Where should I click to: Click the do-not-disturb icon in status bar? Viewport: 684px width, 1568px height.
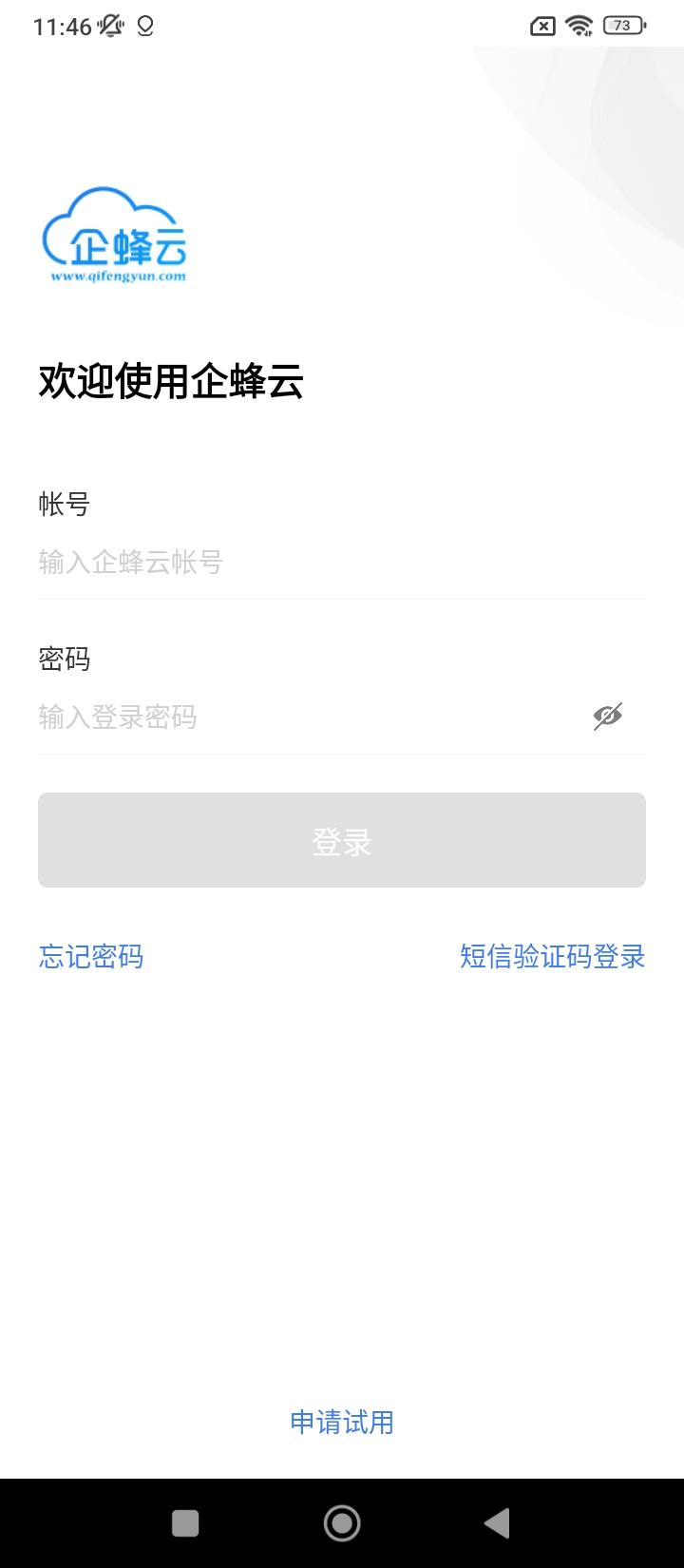point(109,26)
